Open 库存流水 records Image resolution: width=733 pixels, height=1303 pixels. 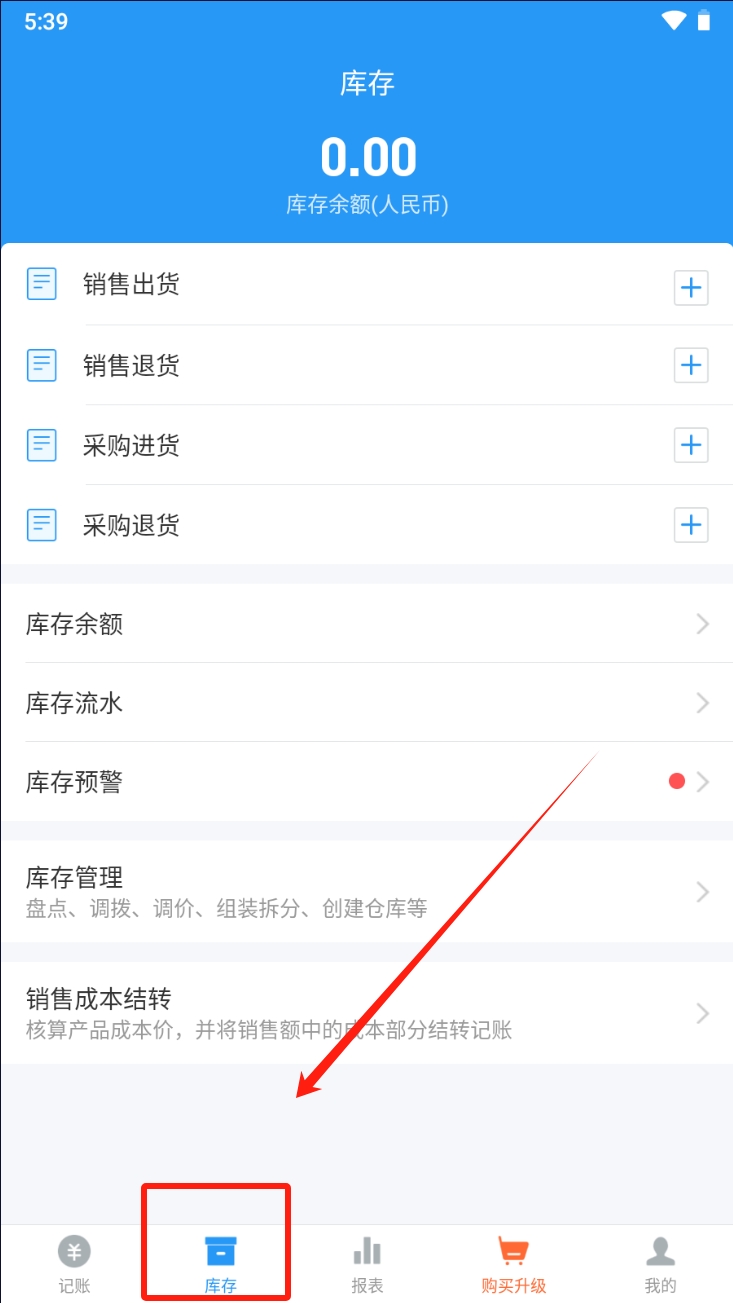pos(366,703)
